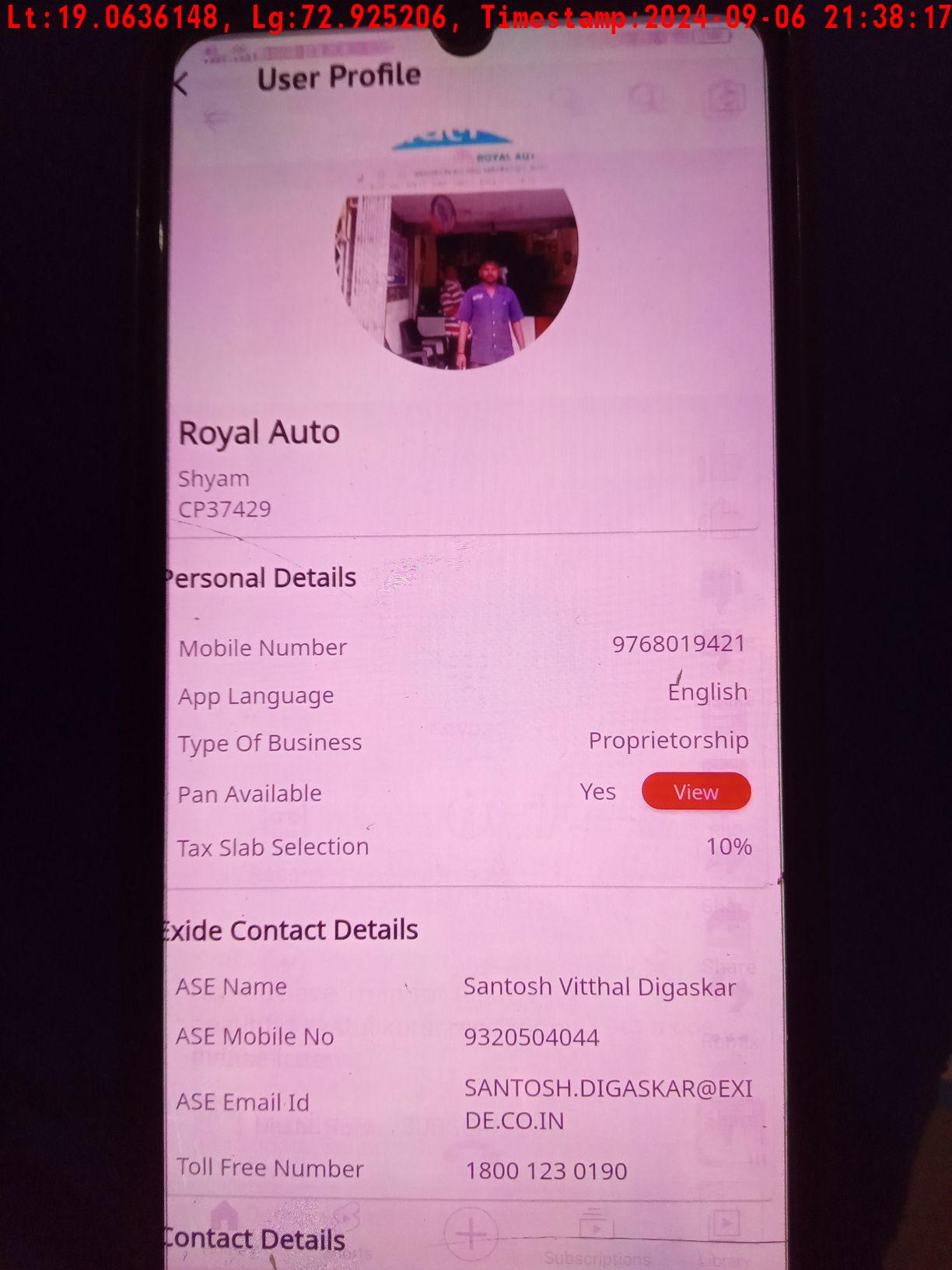The width and height of the screenshot is (952, 1270).
Task: Open the Royal Auto profile photo
Action: click(457, 279)
